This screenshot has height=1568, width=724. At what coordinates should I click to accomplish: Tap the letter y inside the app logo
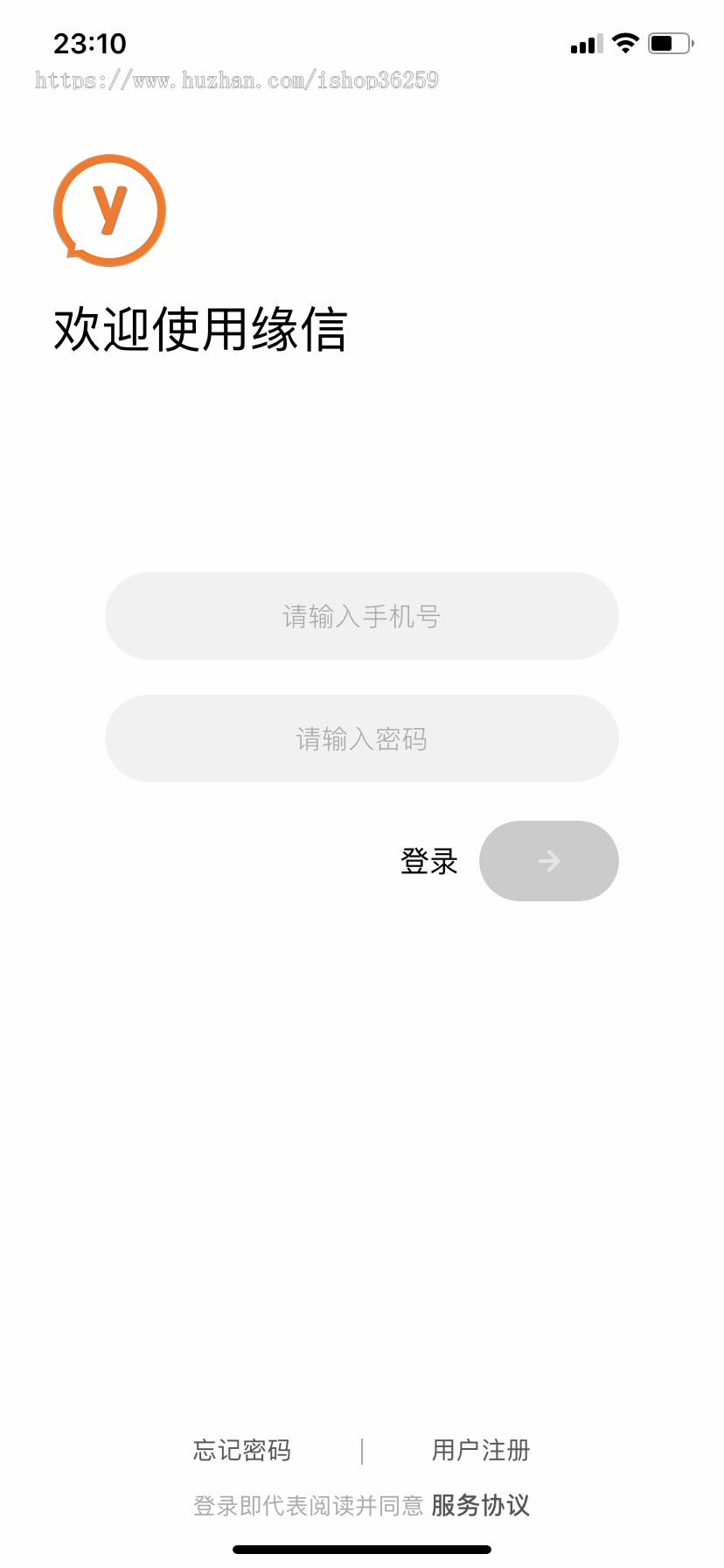[x=108, y=208]
